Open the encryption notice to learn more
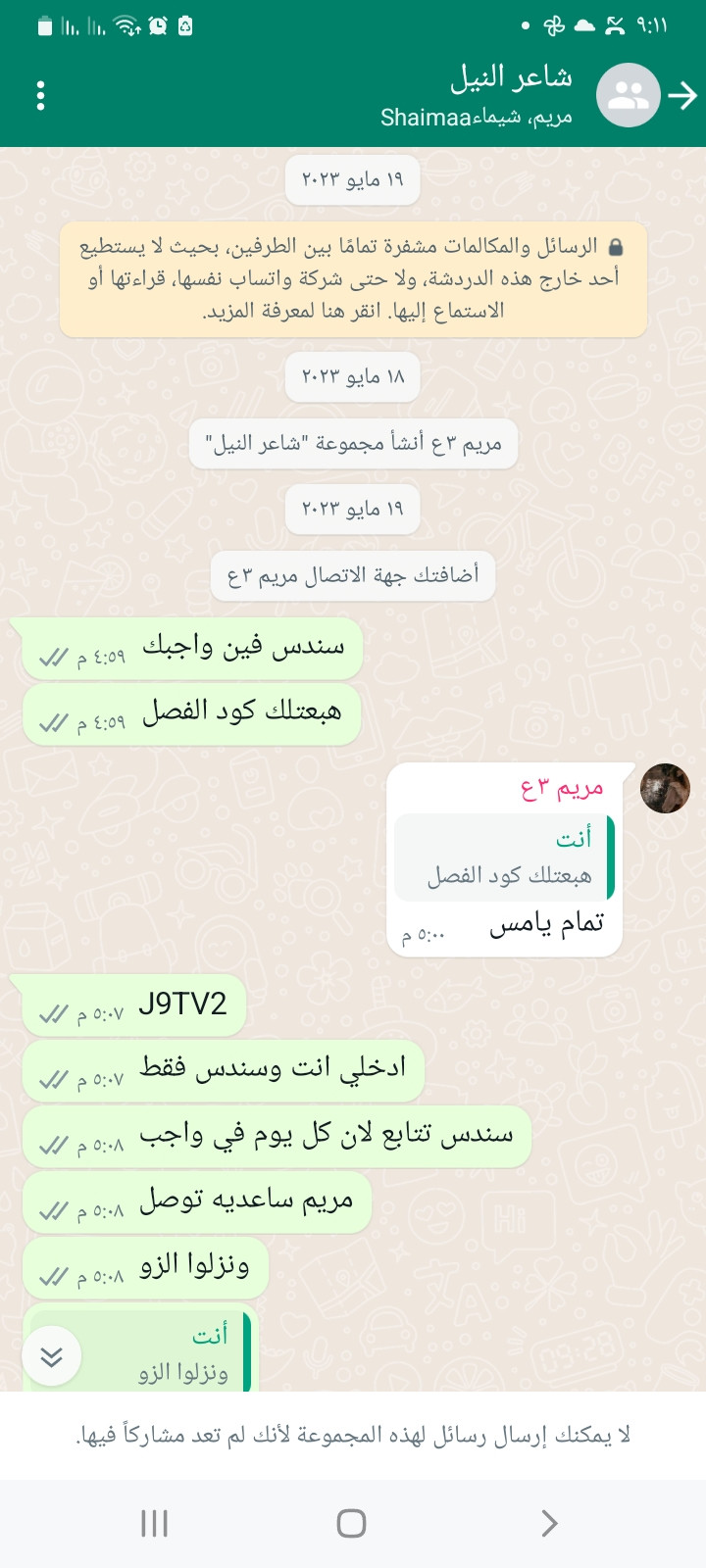Screen dimensions: 706x1568 [x=353, y=278]
